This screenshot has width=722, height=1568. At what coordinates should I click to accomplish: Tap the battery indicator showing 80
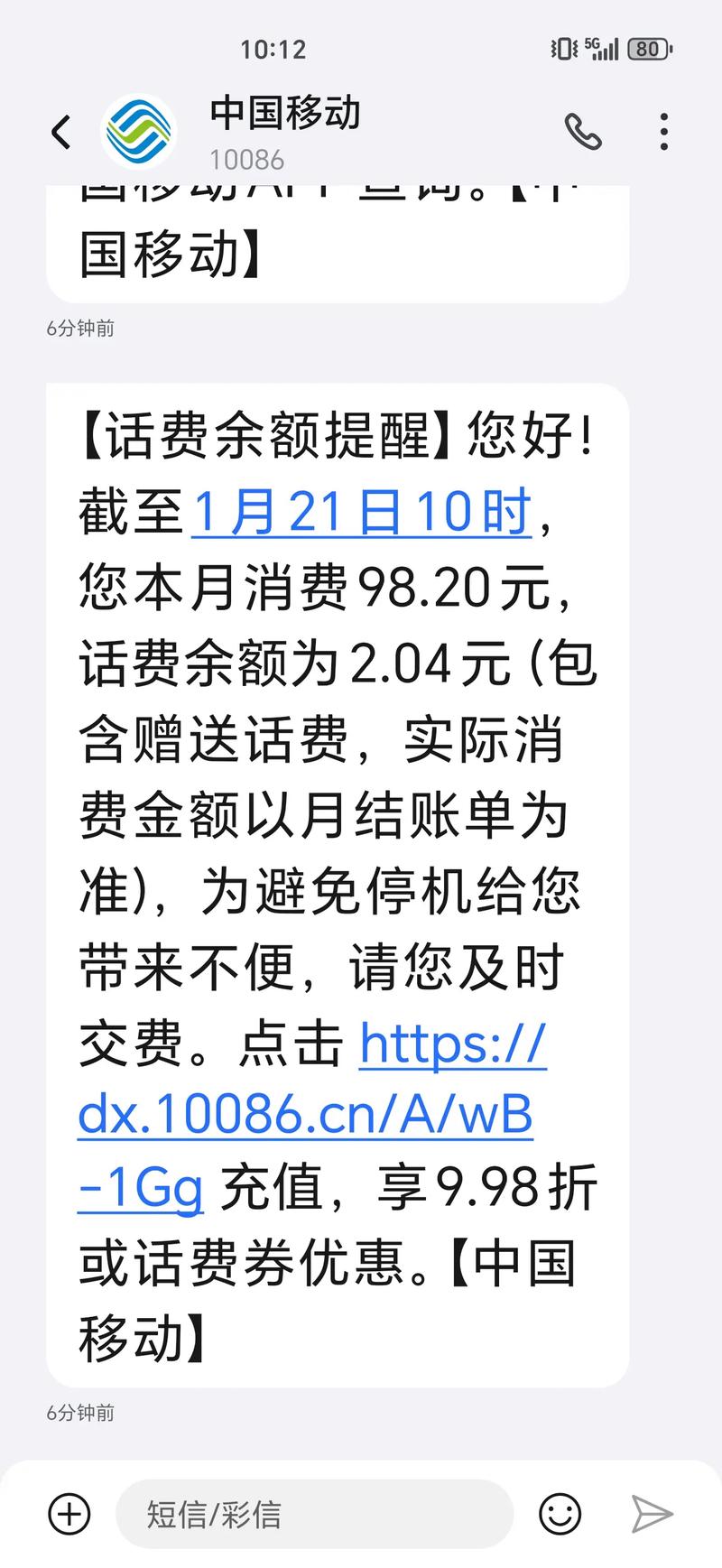coord(646,49)
